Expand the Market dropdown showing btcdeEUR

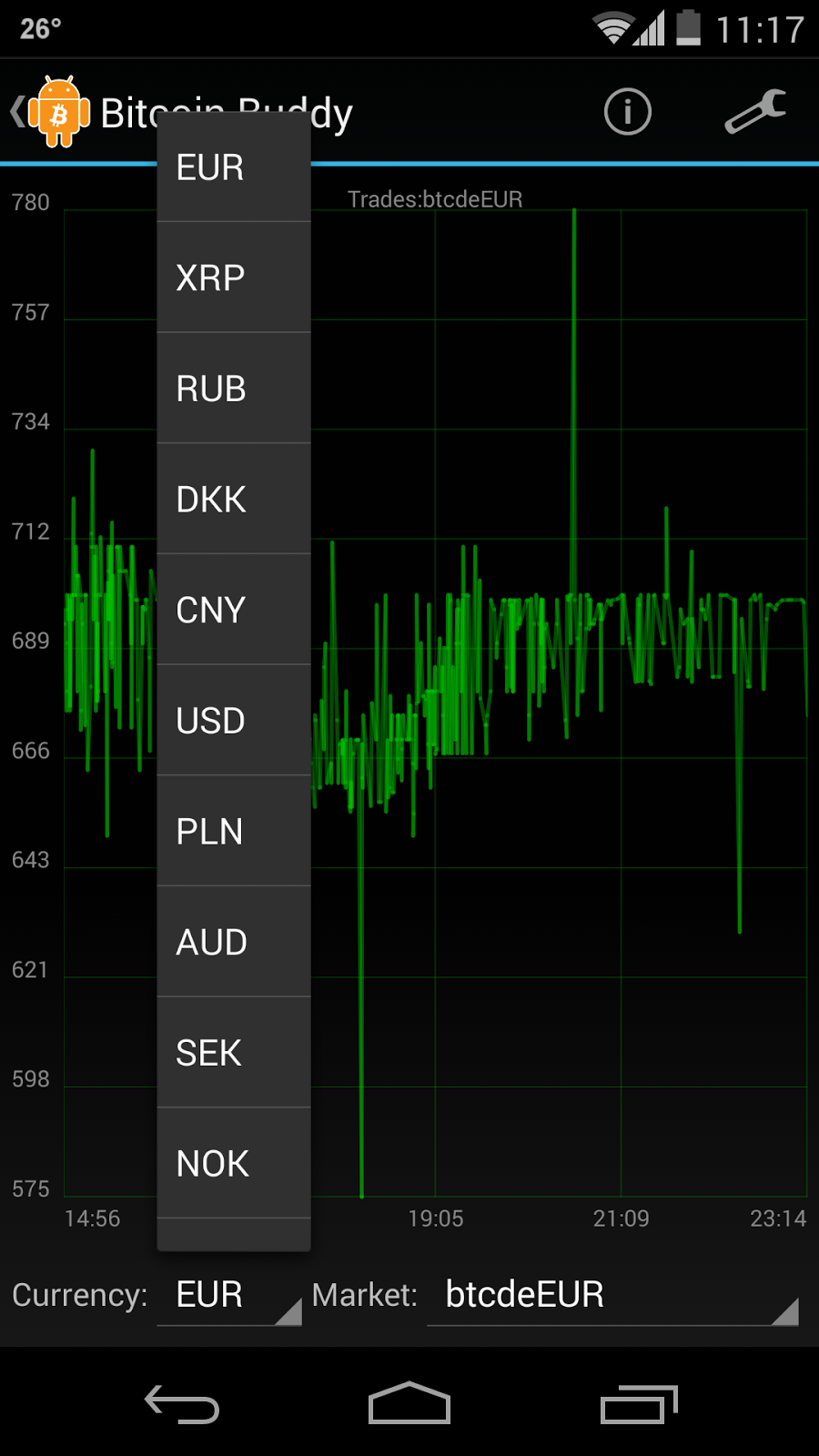[x=613, y=1295]
